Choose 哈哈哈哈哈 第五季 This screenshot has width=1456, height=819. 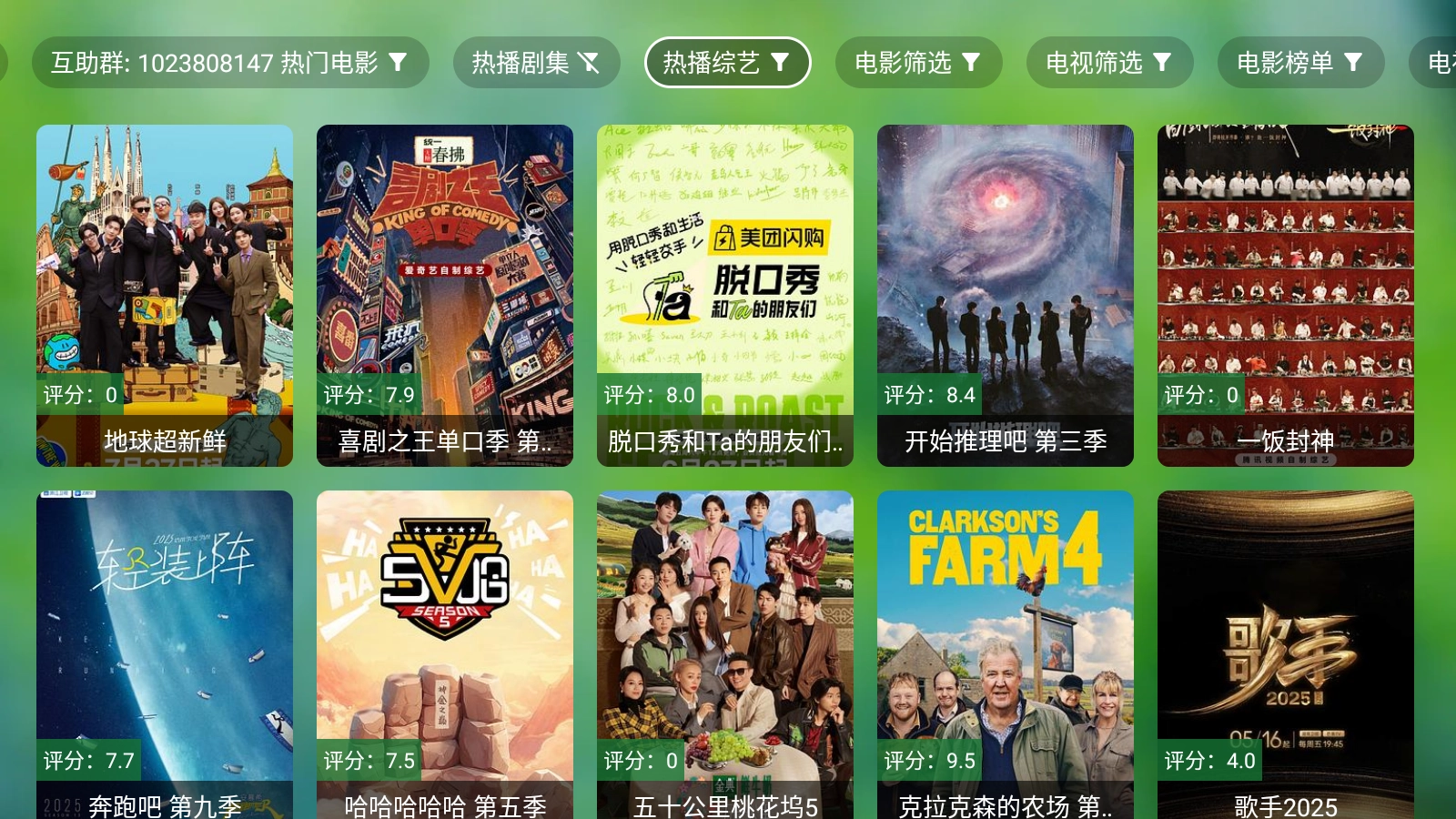[x=445, y=653]
